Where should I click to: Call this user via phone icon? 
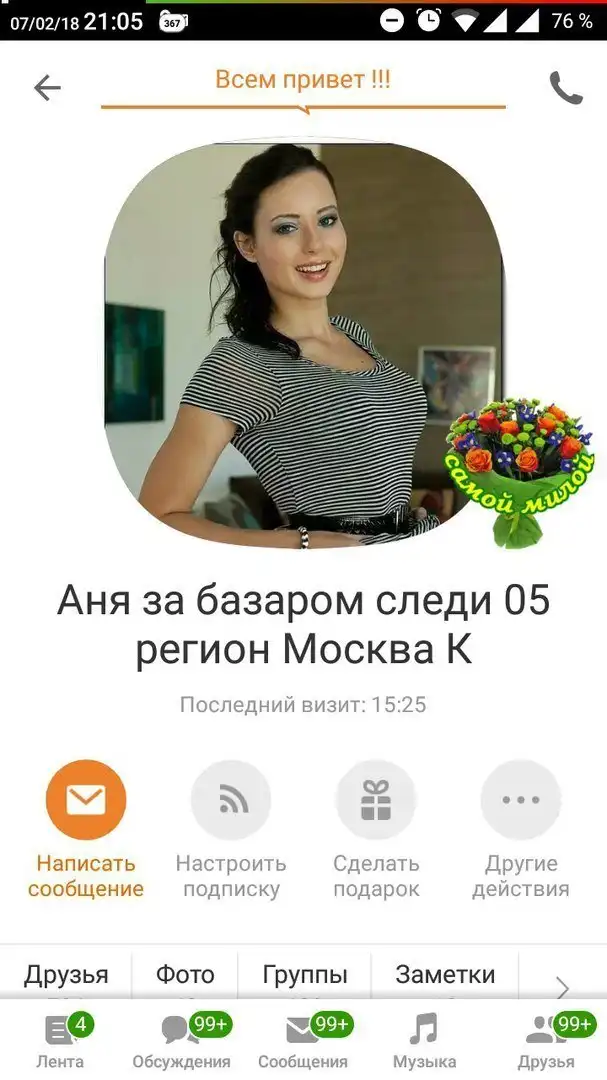(565, 88)
